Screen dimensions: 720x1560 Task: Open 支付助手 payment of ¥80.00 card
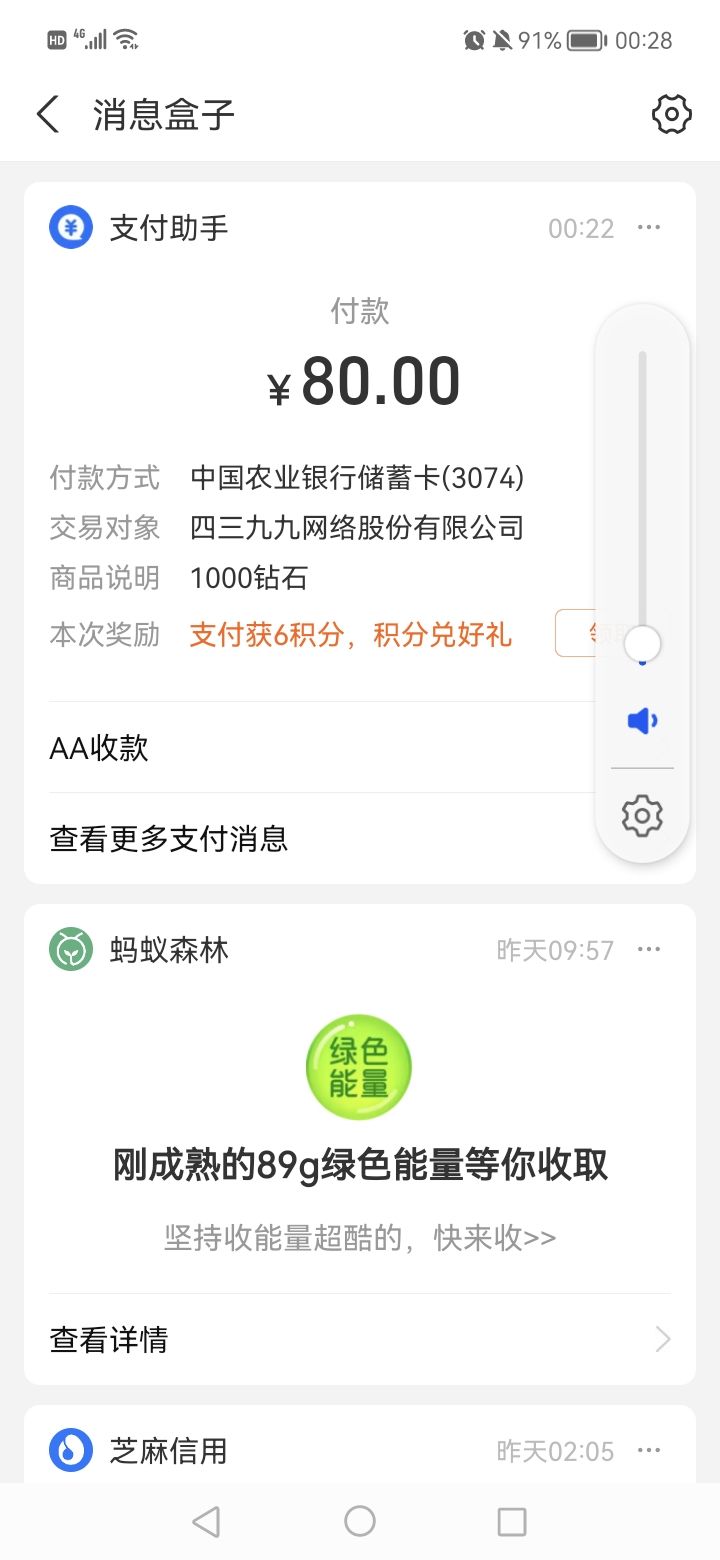click(x=360, y=382)
